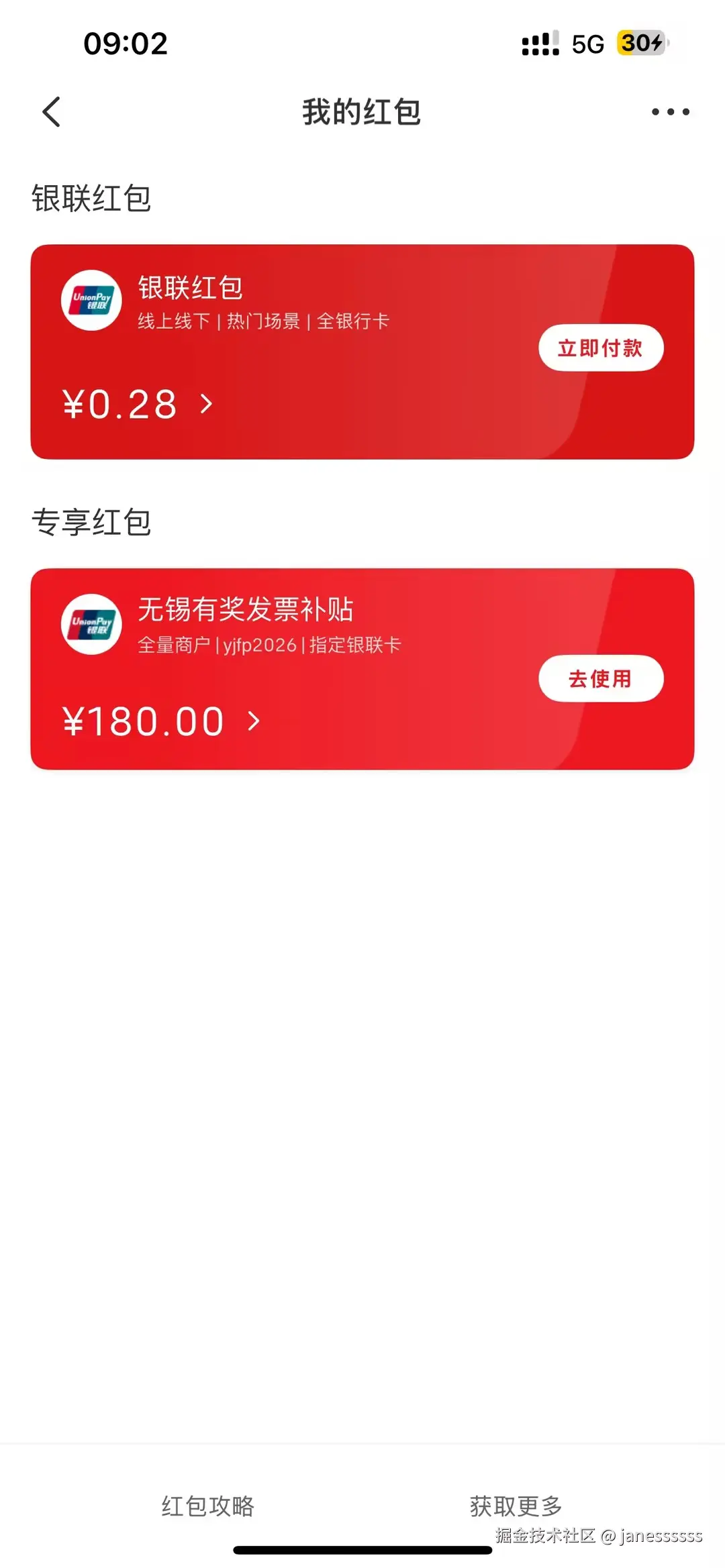Tap the back arrow to go back
Image resolution: width=725 pixels, height=1568 pixels.
51,111
